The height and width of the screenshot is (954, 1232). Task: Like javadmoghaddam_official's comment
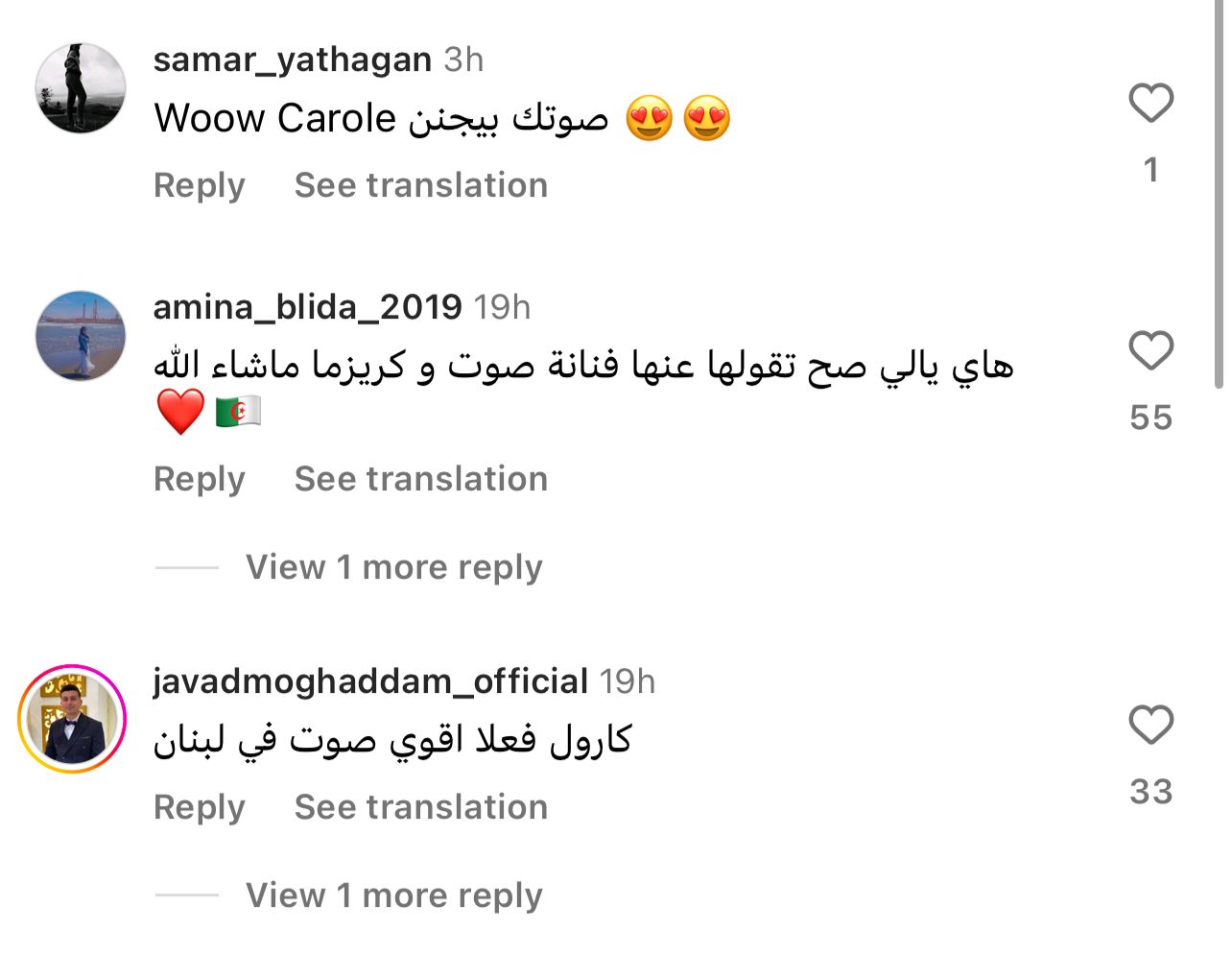1150,725
